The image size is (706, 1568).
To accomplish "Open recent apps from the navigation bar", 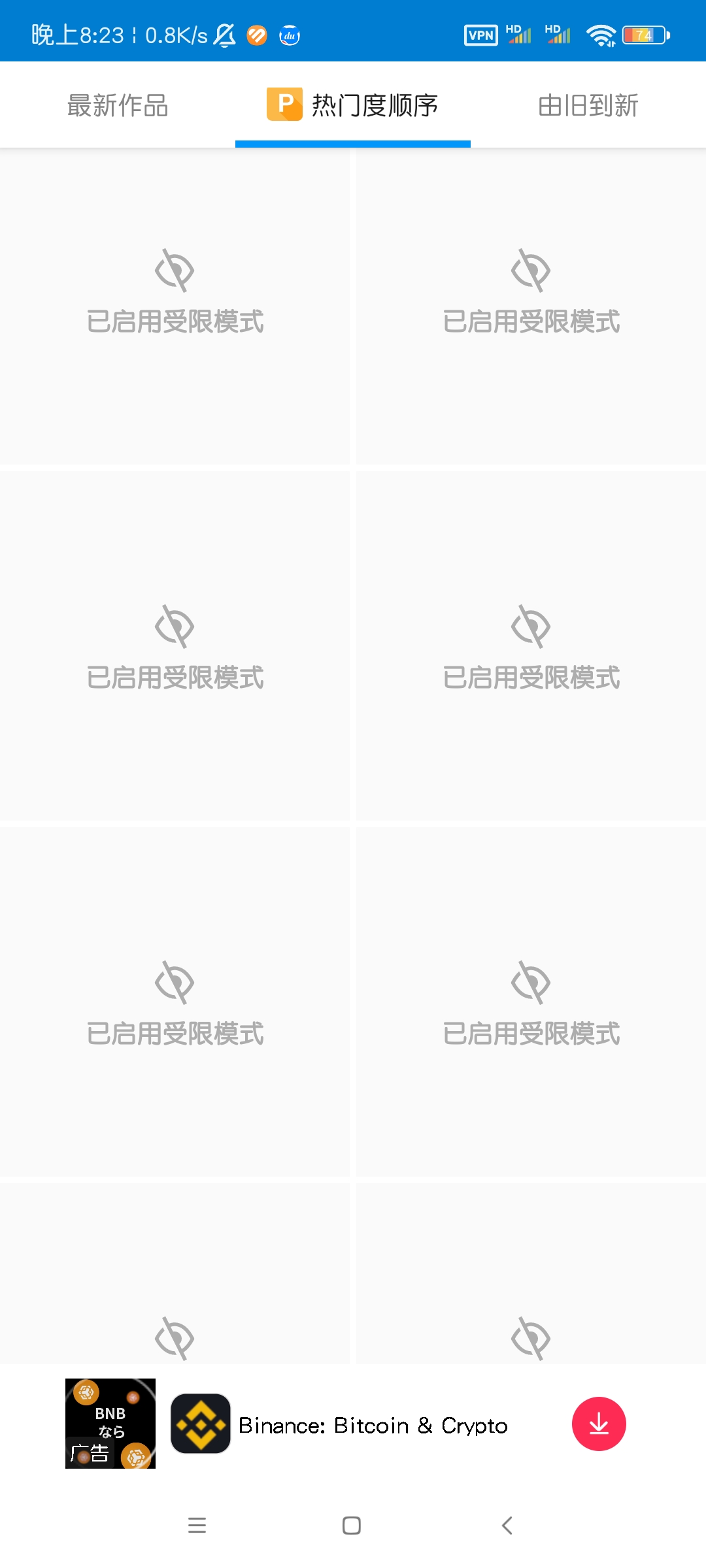I will pos(197,1526).
